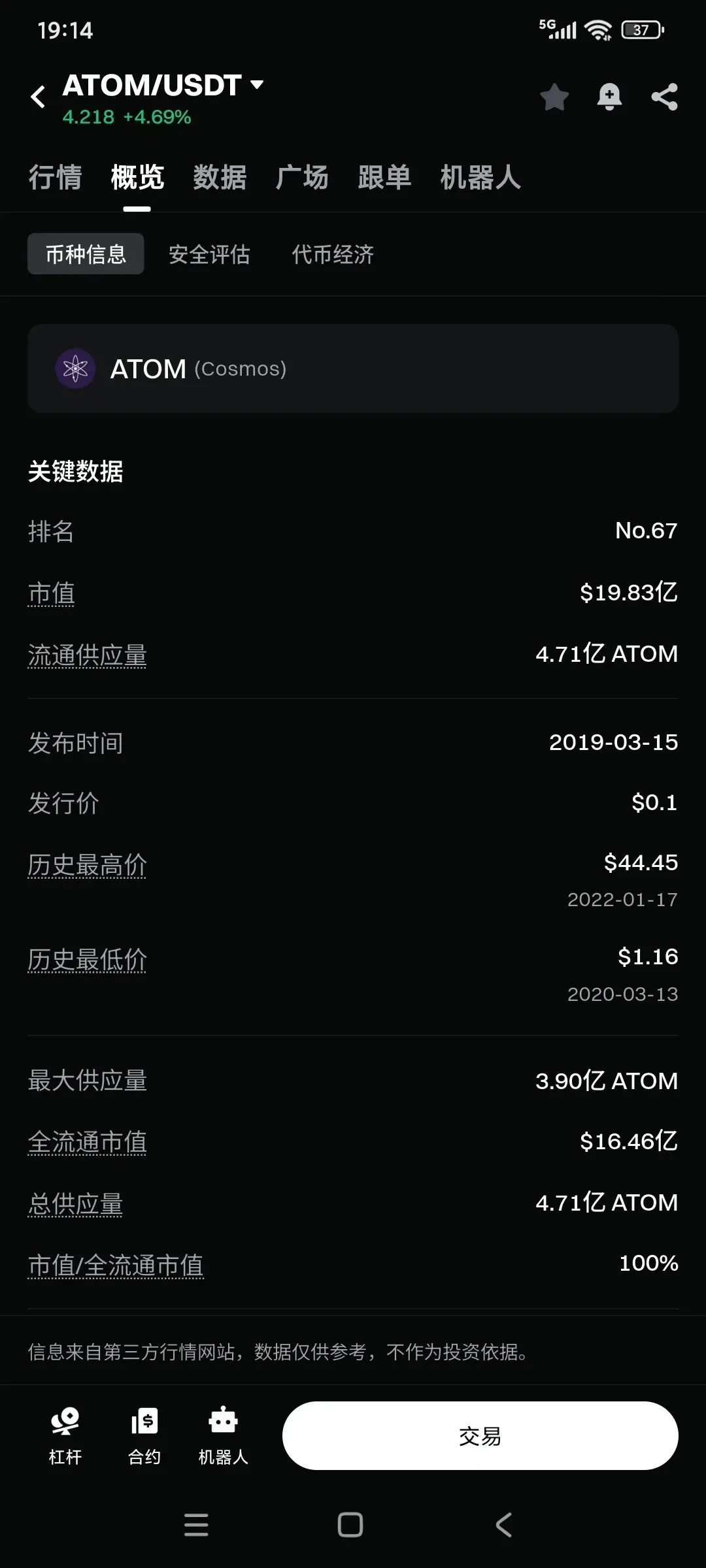Set a price alert with the bell
This screenshot has width=706, height=1568.
click(x=609, y=97)
